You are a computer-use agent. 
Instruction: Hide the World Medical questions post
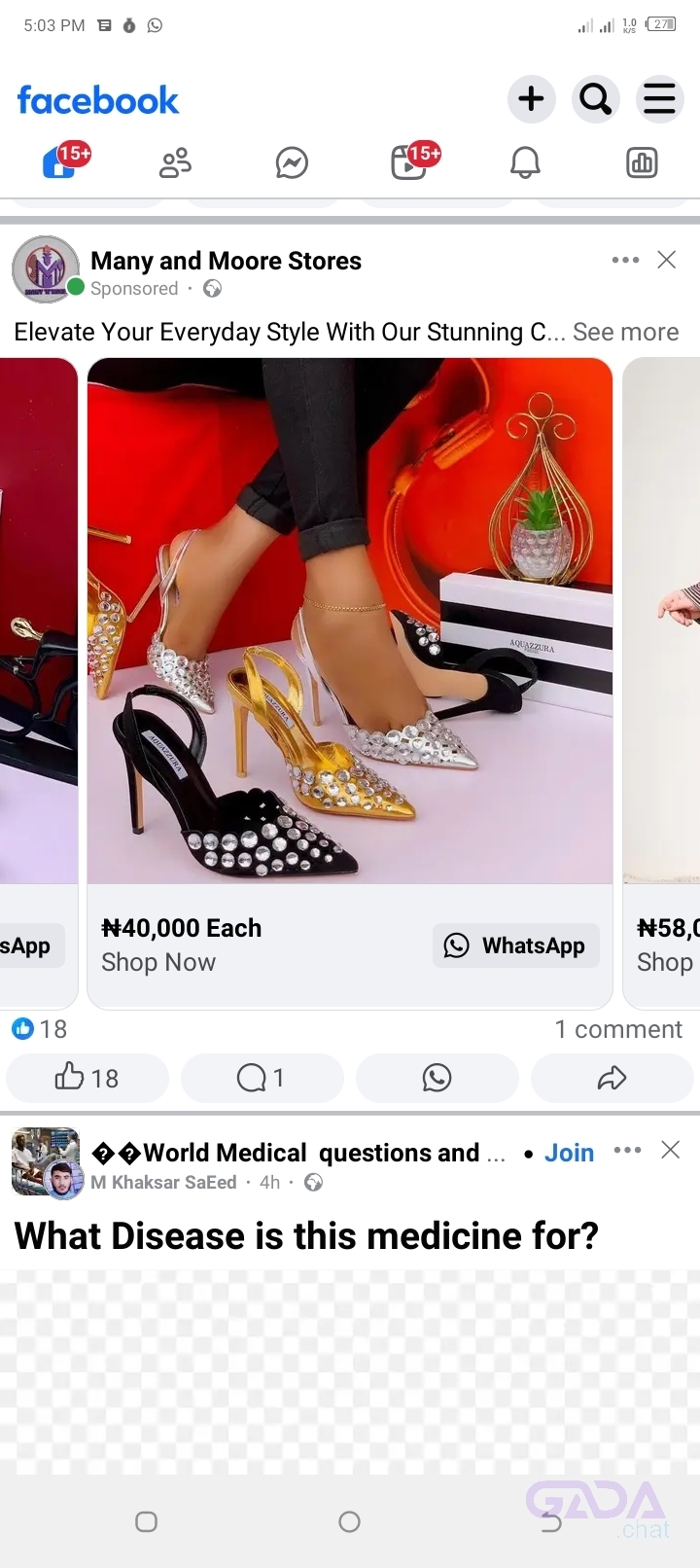[x=671, y=1150]
